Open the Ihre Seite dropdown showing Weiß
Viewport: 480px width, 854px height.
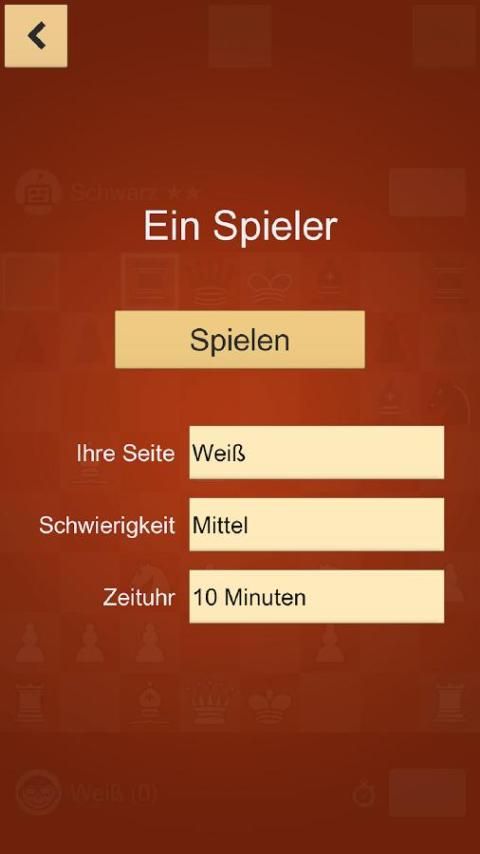(x=317, y=453)
